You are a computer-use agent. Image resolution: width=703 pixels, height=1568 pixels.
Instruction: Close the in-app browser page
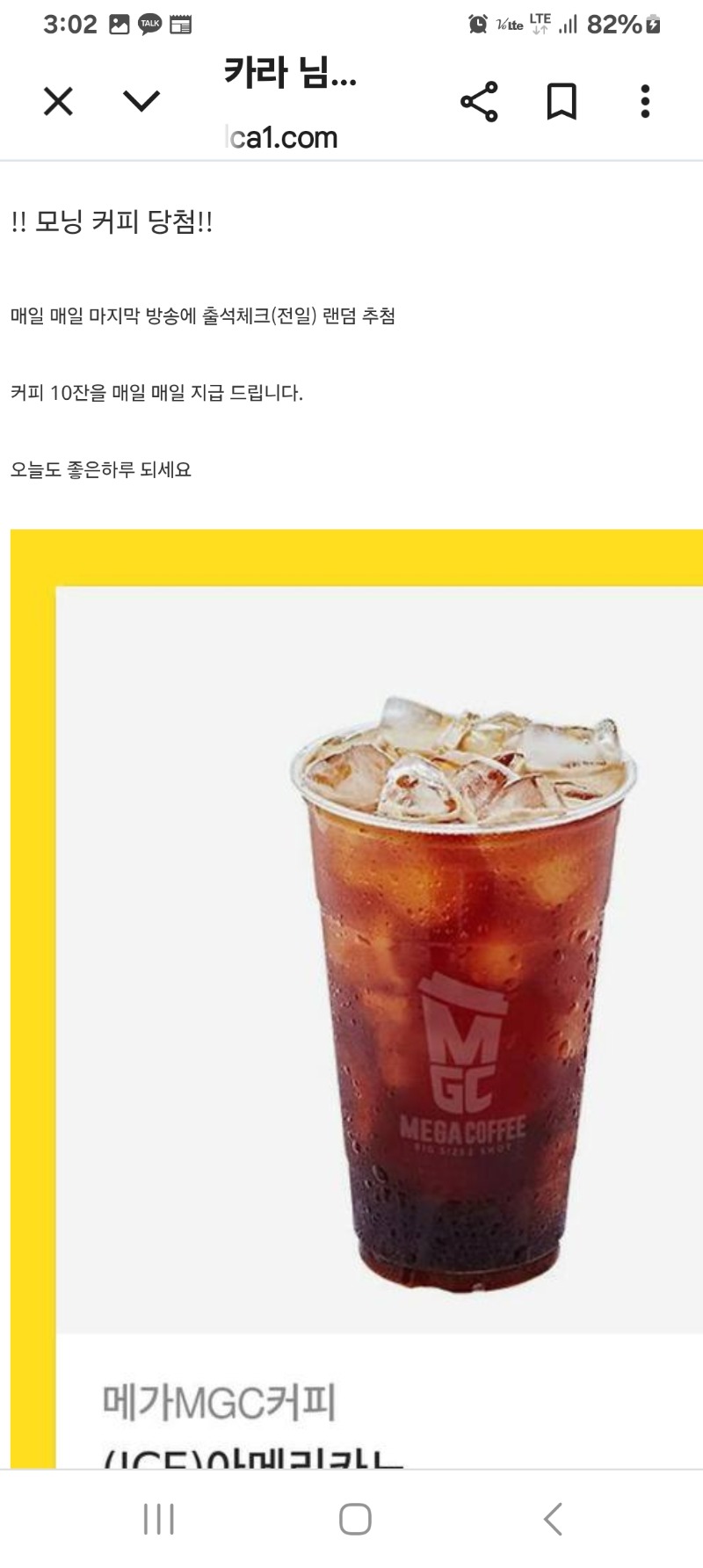pyautogui.click(x=58, y=102)
